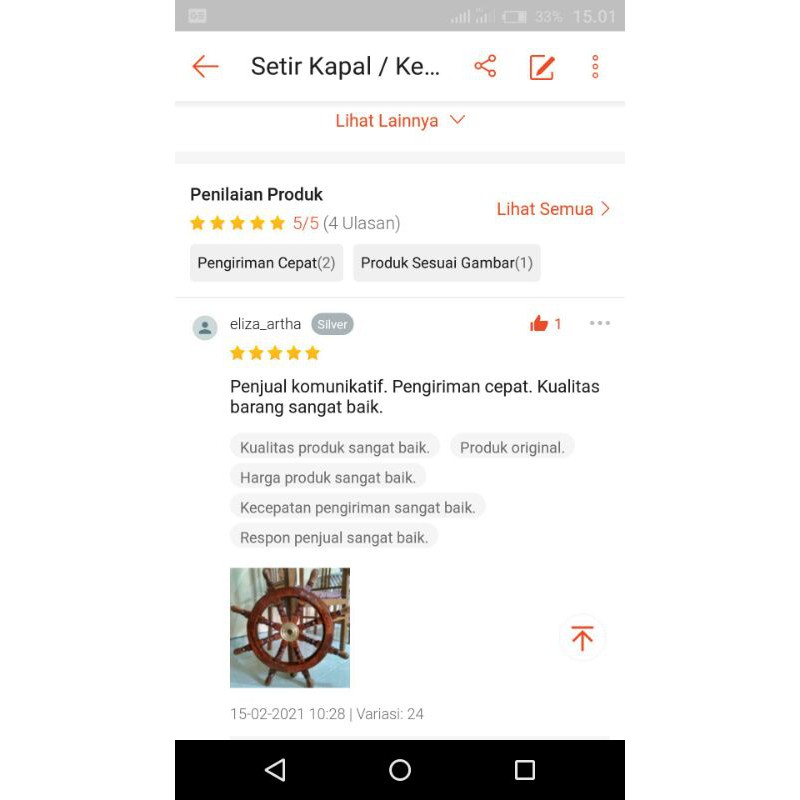Open more options on eliza_artha's review
Screen dimensions: 800x800
[599, 323]
